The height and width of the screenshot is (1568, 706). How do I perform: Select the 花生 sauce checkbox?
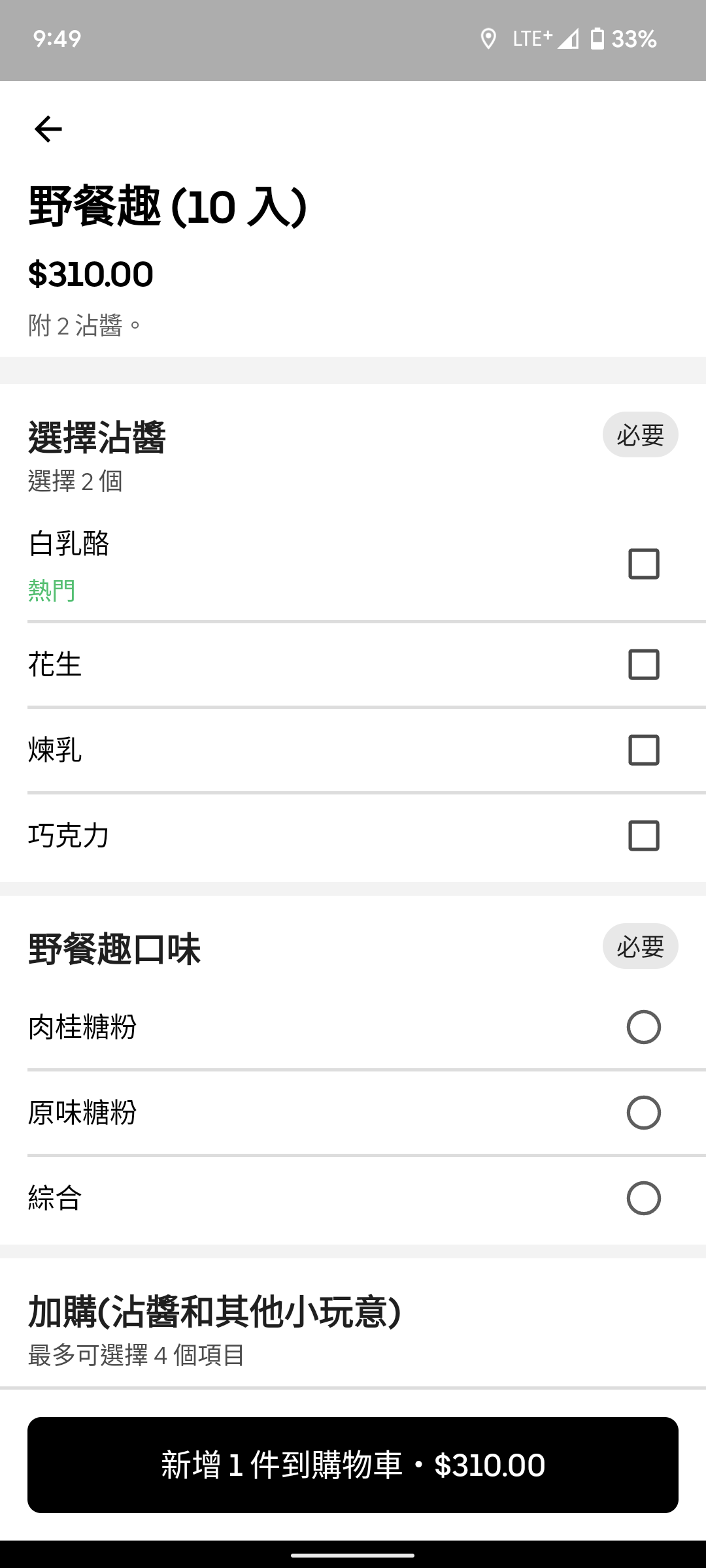643,664
